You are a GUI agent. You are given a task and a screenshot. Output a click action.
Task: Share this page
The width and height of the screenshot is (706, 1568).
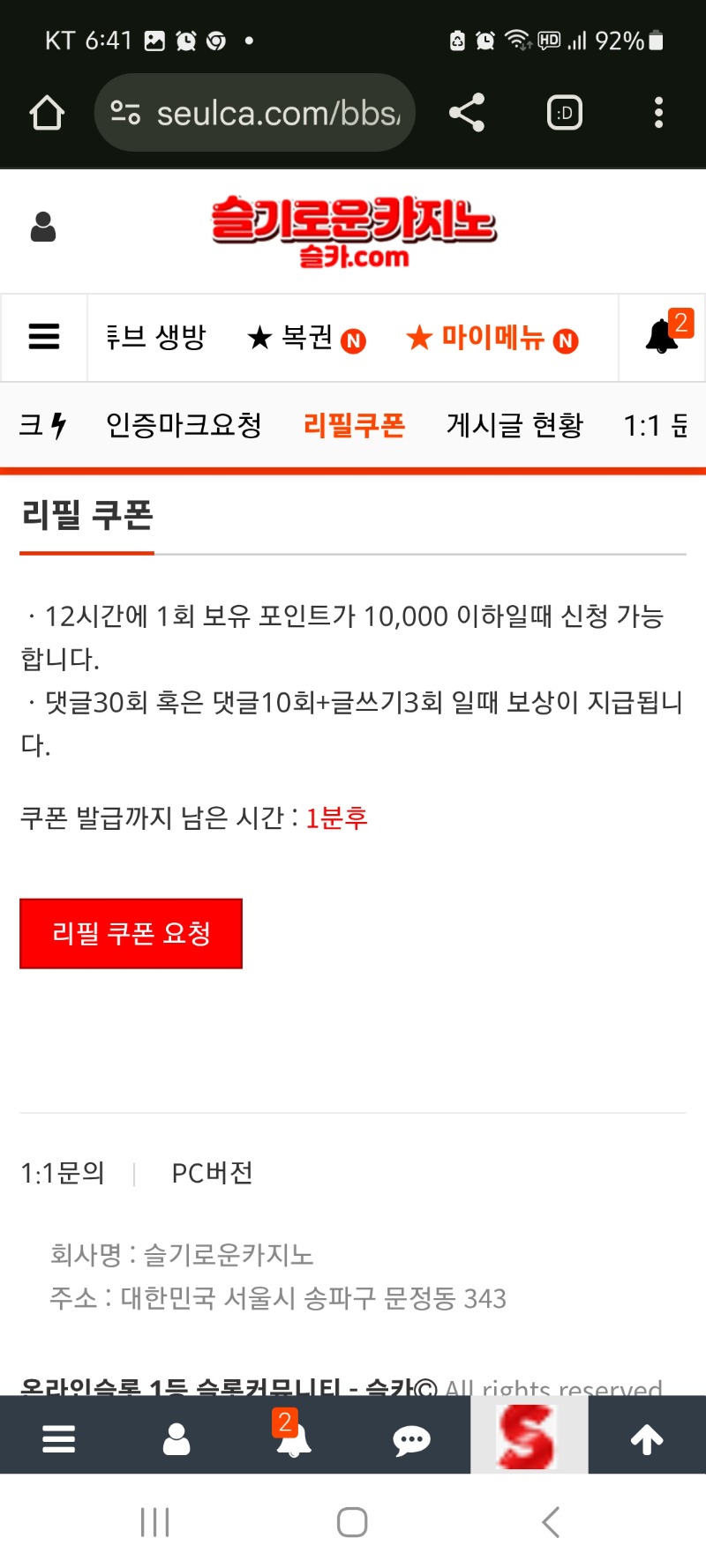pyautogui.click(x=467, y=113)
